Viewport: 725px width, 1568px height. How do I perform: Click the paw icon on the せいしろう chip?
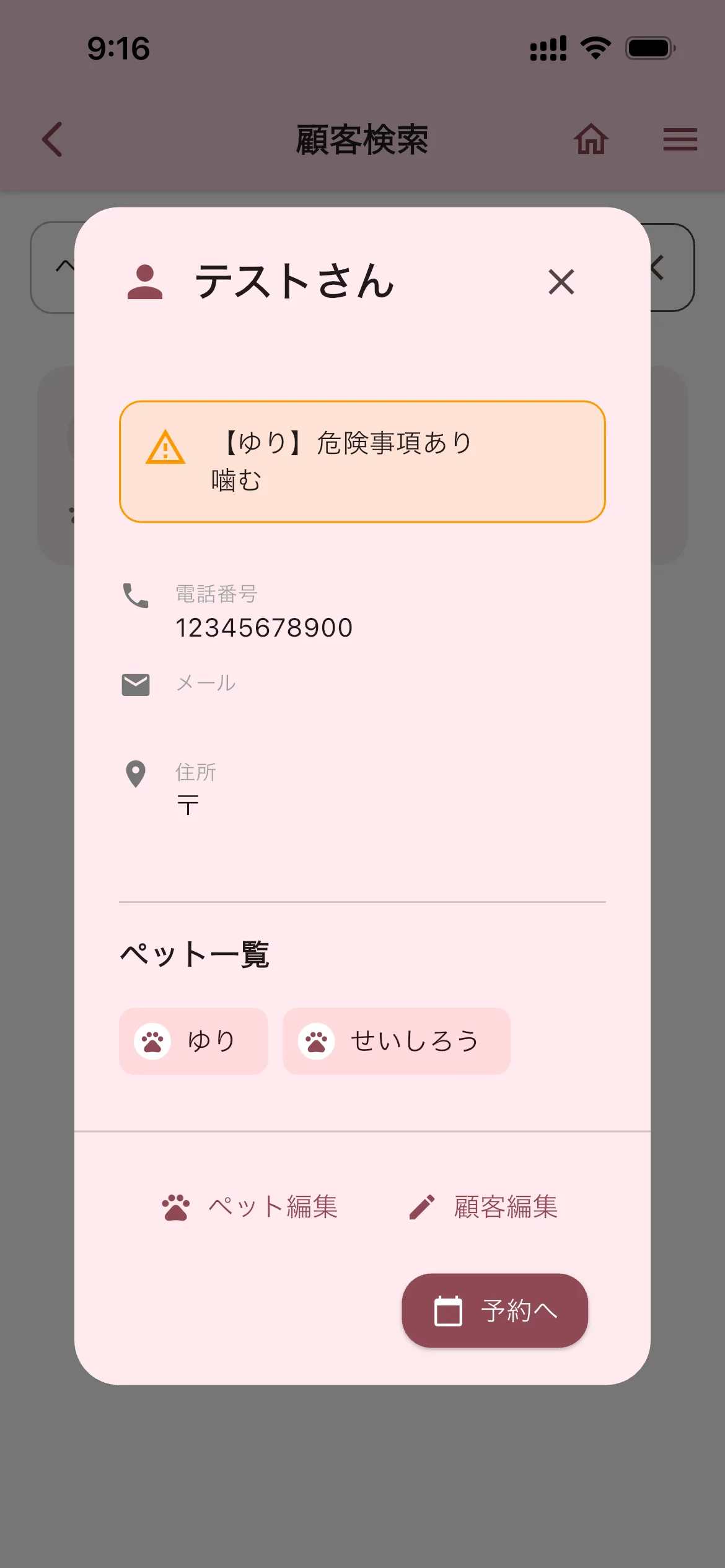[317, 1041]
